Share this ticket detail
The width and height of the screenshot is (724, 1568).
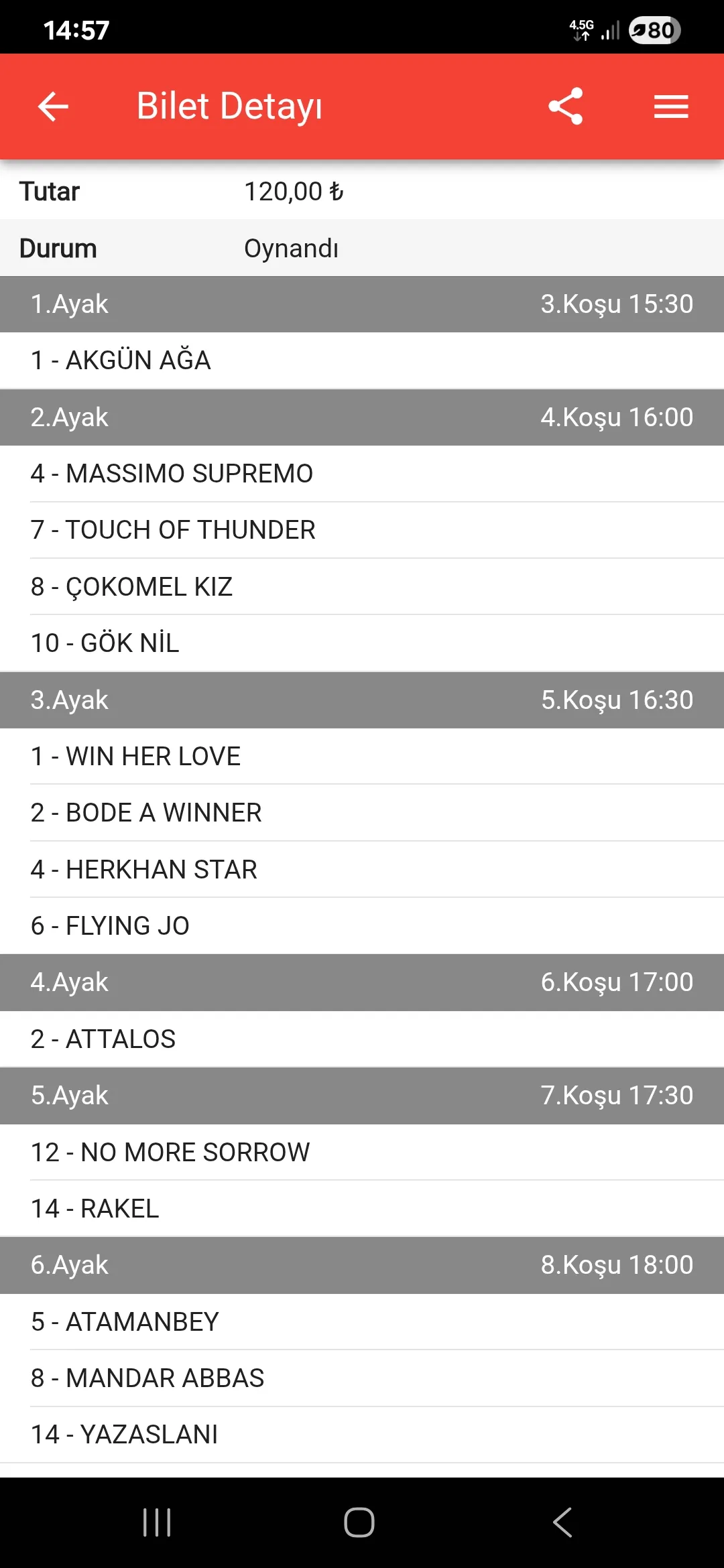point(565,107)
